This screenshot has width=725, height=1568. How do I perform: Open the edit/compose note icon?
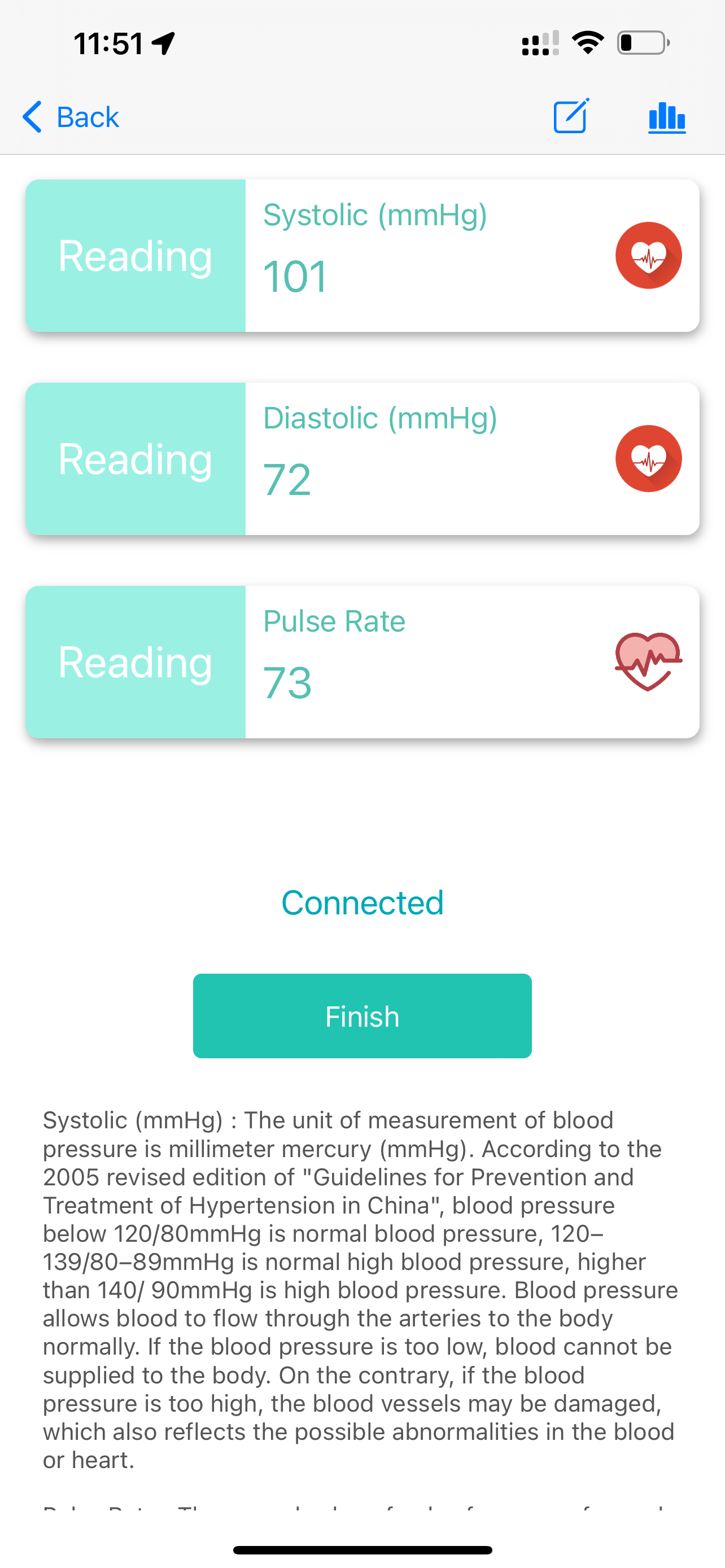point(571,116)
